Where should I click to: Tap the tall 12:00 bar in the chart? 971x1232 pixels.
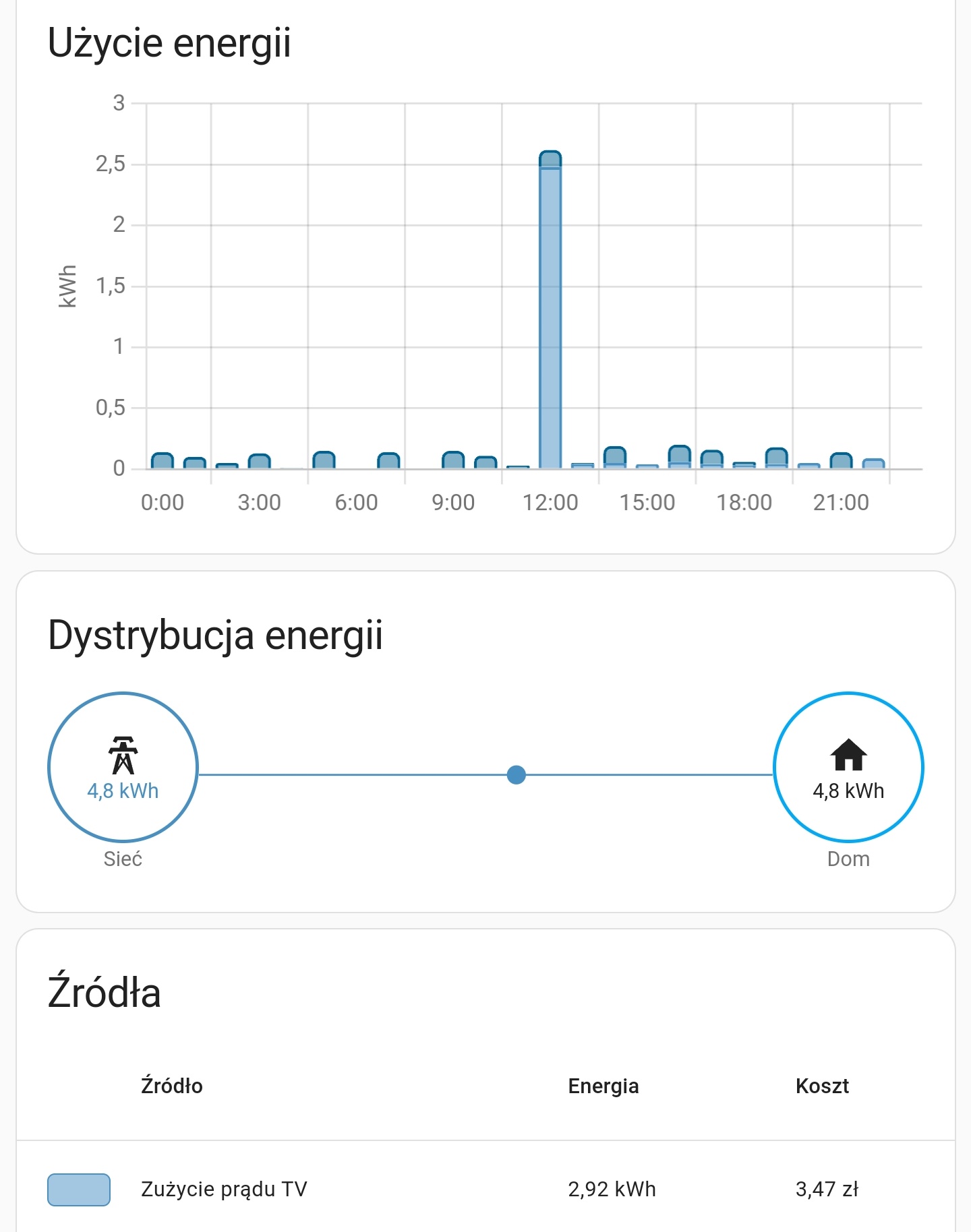550,310
